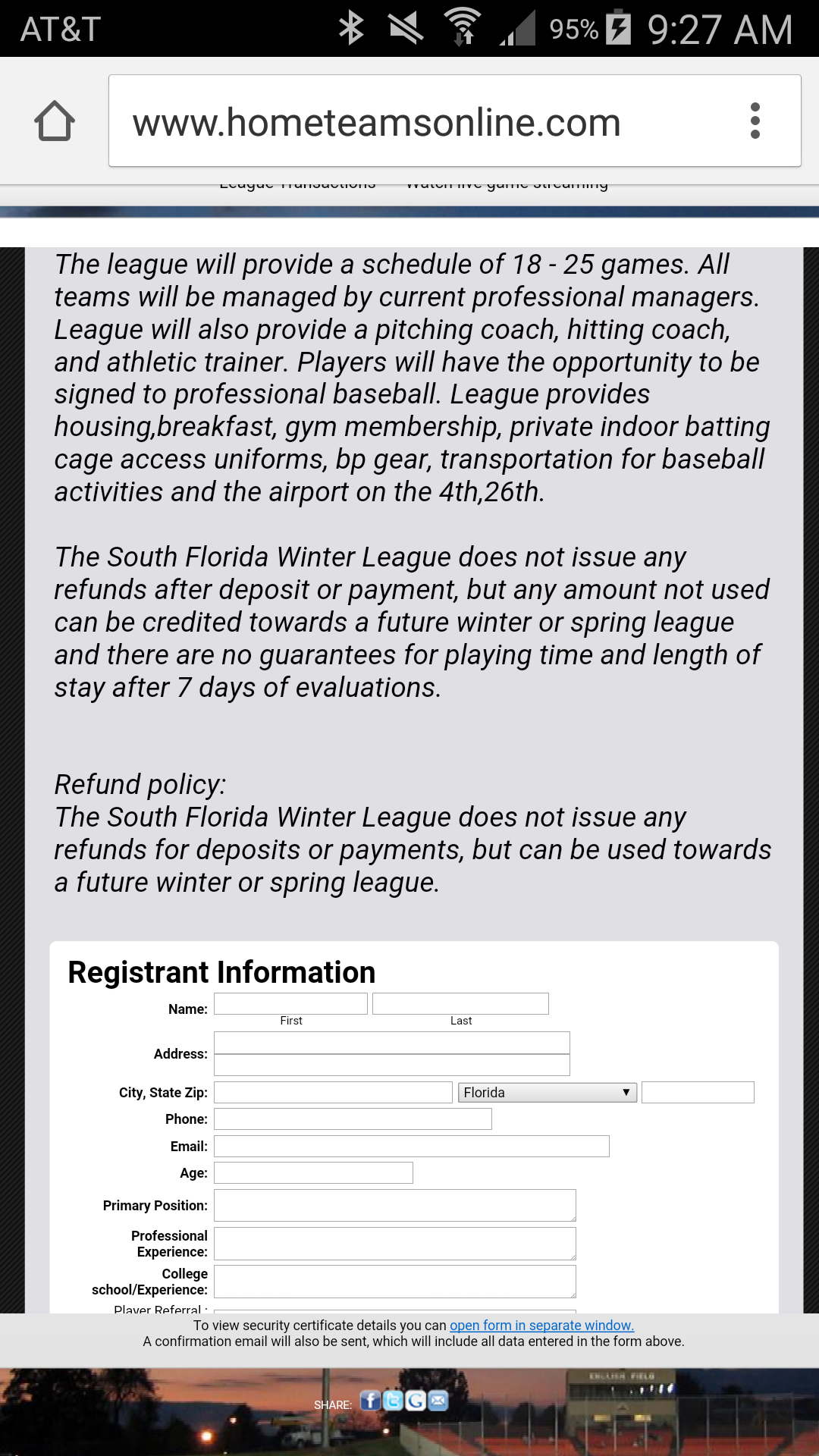Viewport: 819px width, 1456px height.
Task: Share the page on Facebook
Action: (x=370, y=1401)
